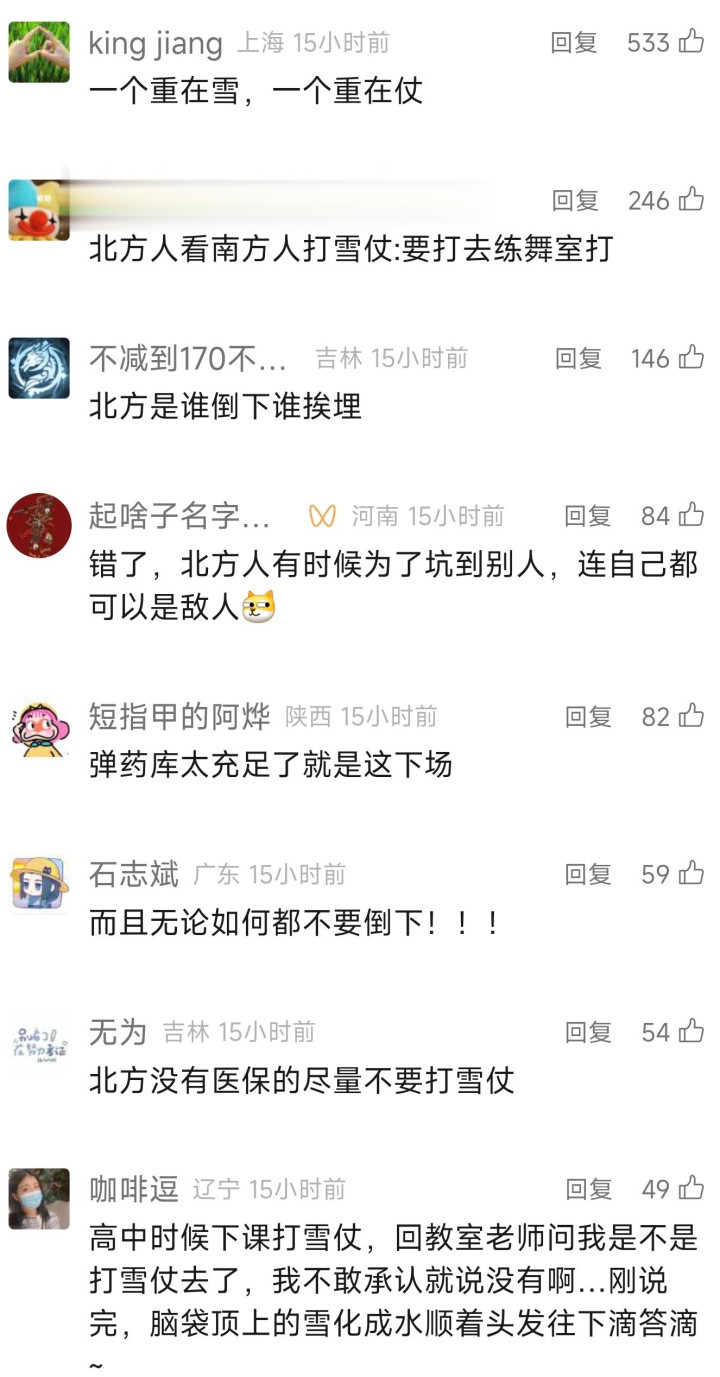Reply to king jiang's comment
720x1377 pixels.
pyautogui.click(x=574, y=42)
